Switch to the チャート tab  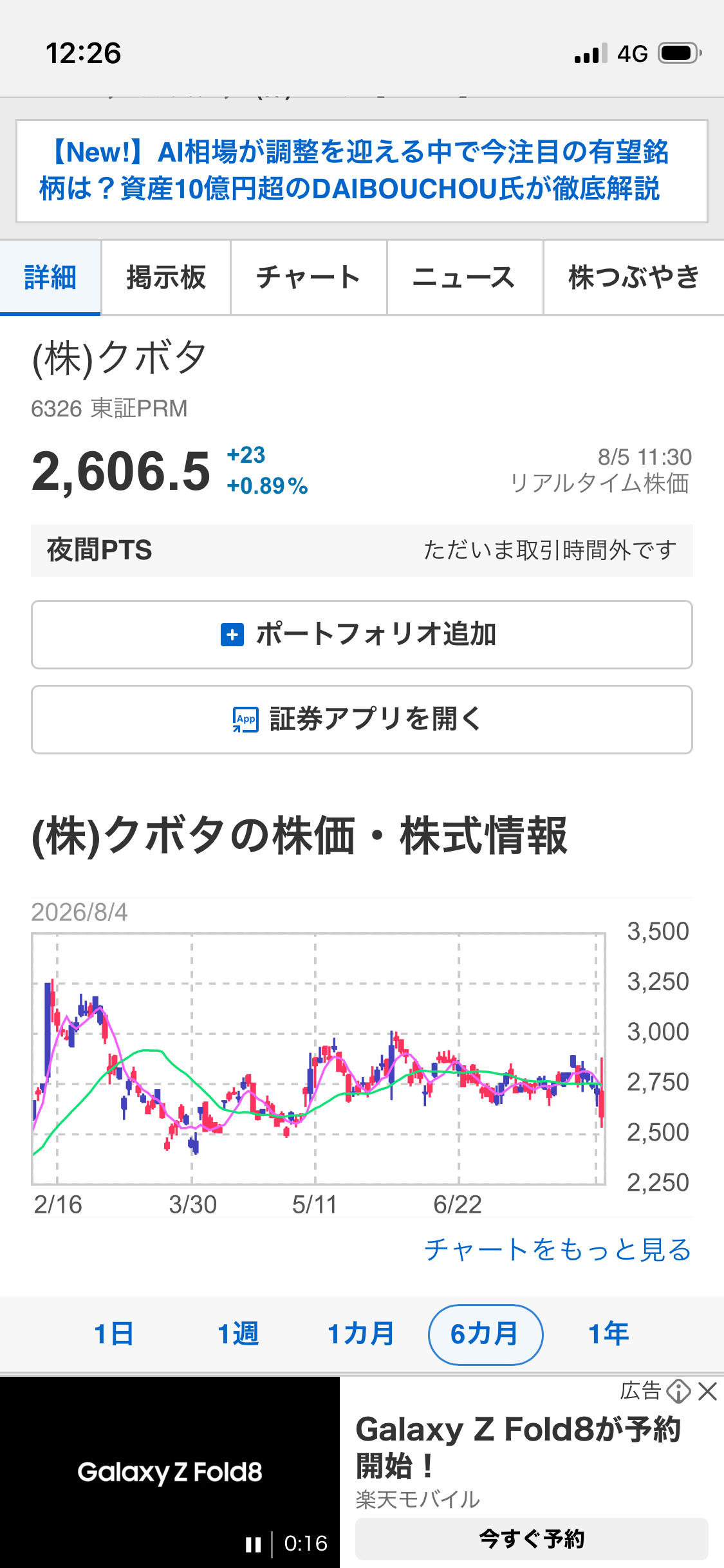coord(309,278)
